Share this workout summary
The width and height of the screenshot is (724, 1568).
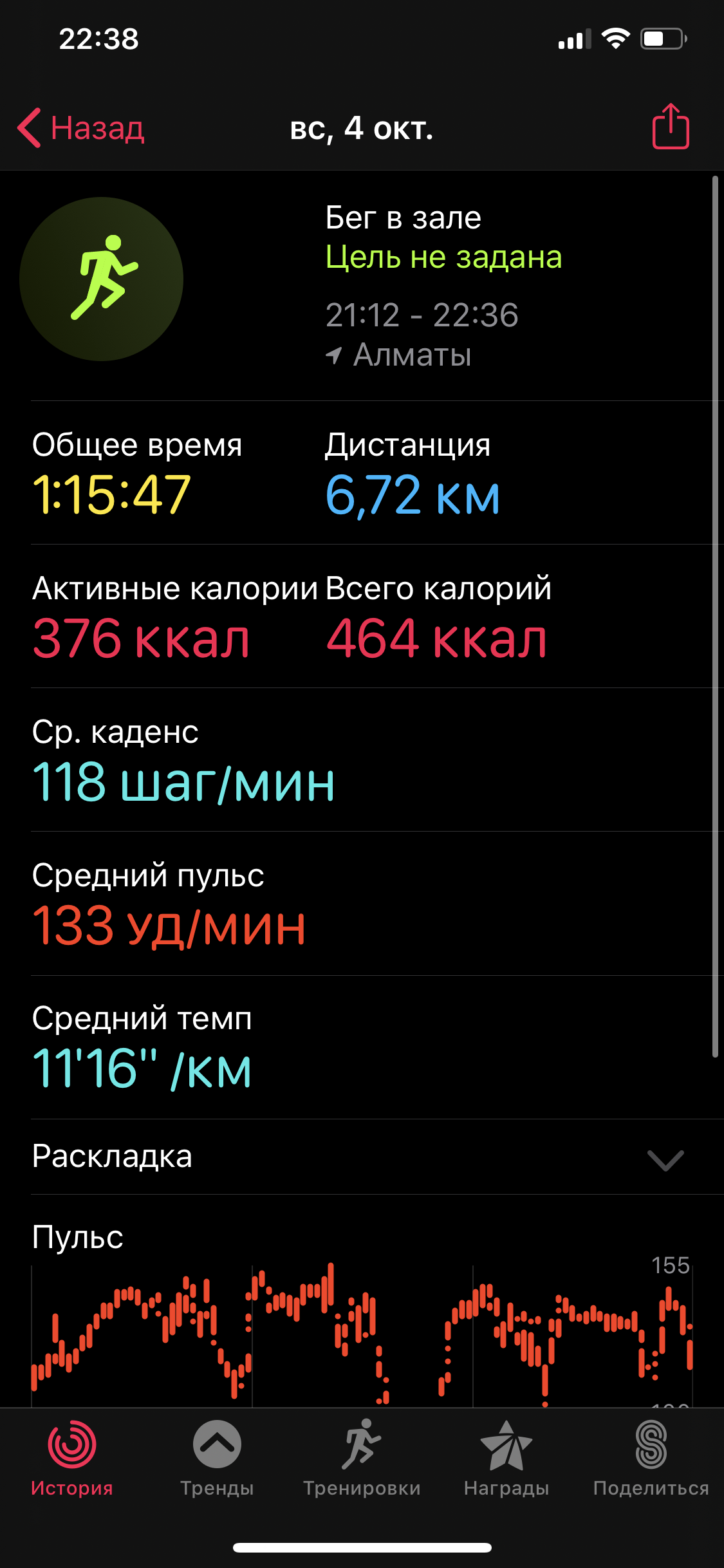pos(671,127)
